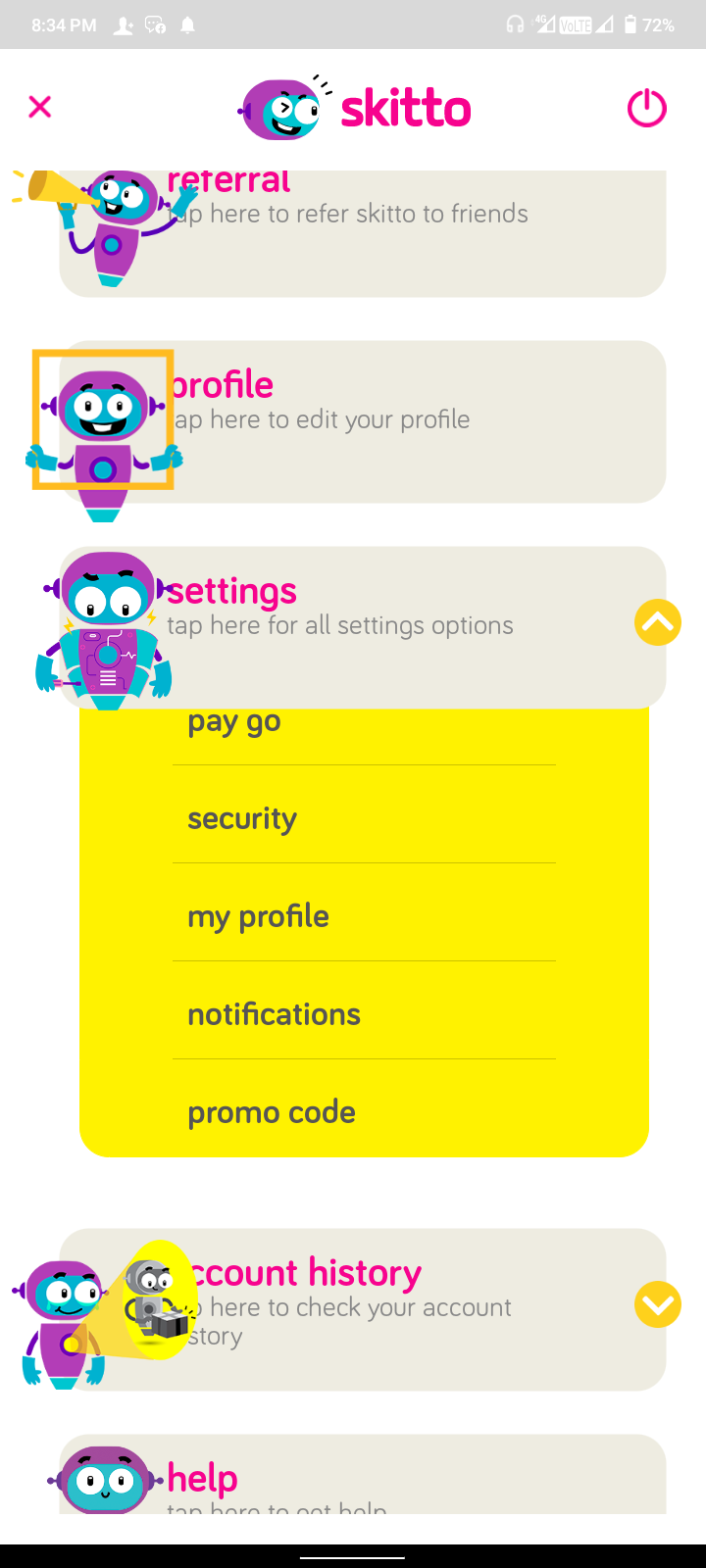706x1568 pixels.
Task: Close the menu with the X icon
Action: click(x=40, y=107)
